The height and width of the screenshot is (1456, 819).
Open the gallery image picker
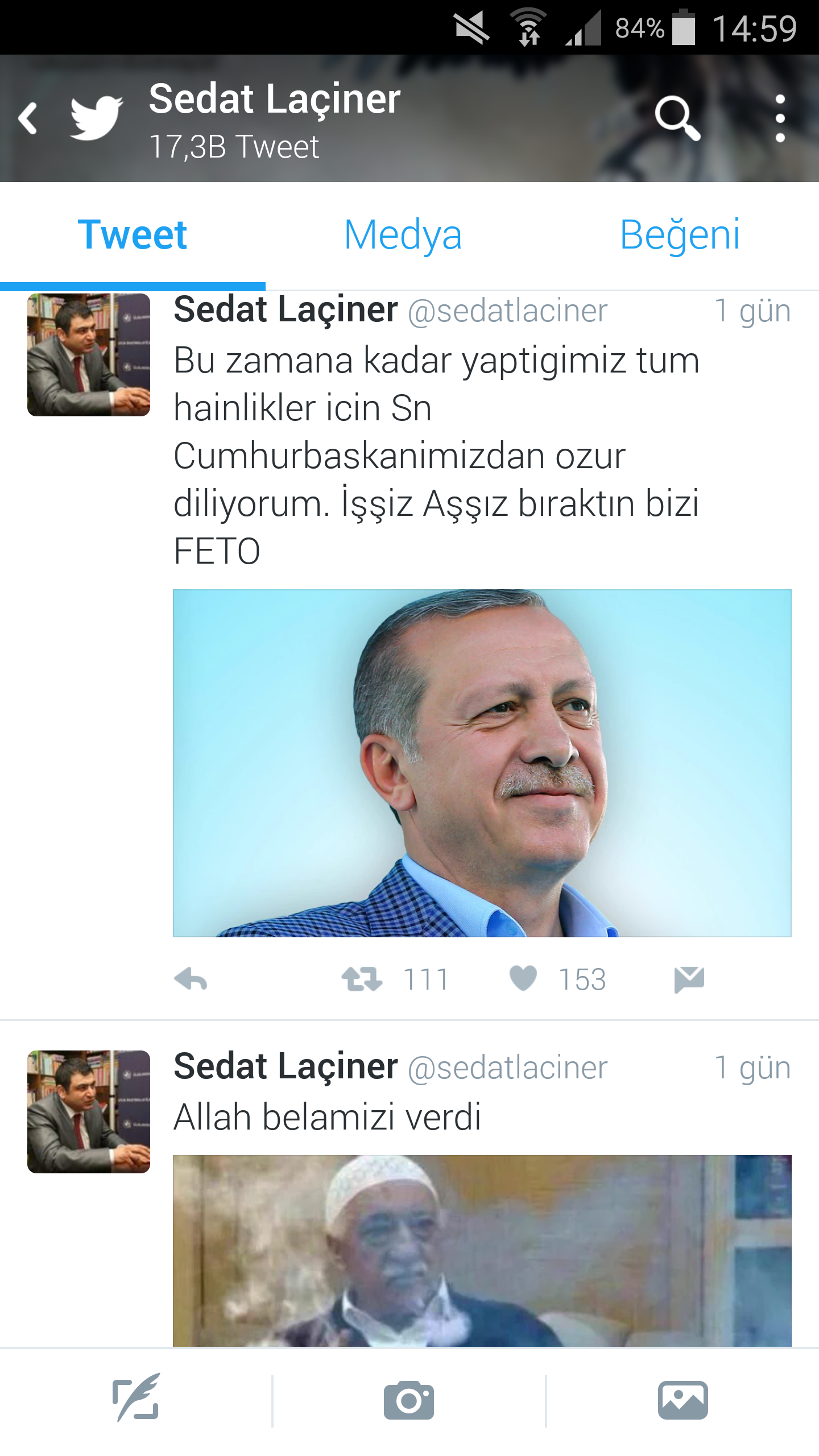(682, 1400)
